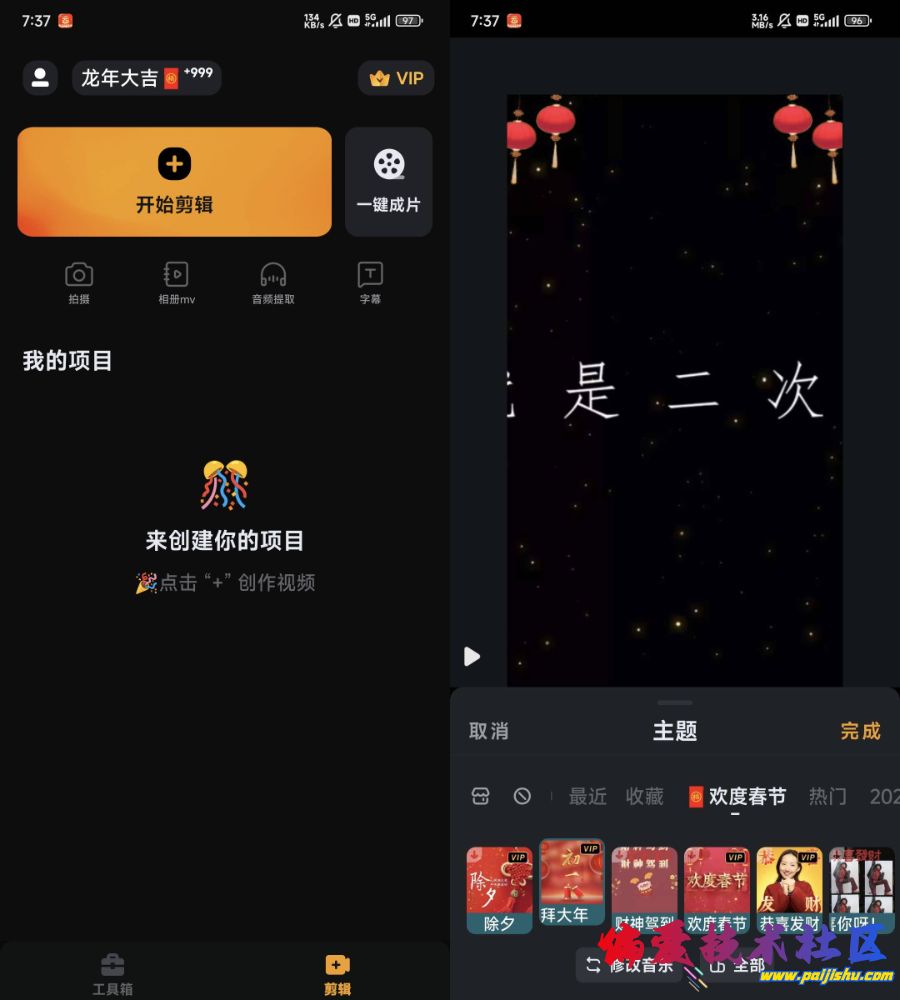This screenshot has width=900, height=1000.
Task: Open the profile avatar icon
Action: pos(40,78)
